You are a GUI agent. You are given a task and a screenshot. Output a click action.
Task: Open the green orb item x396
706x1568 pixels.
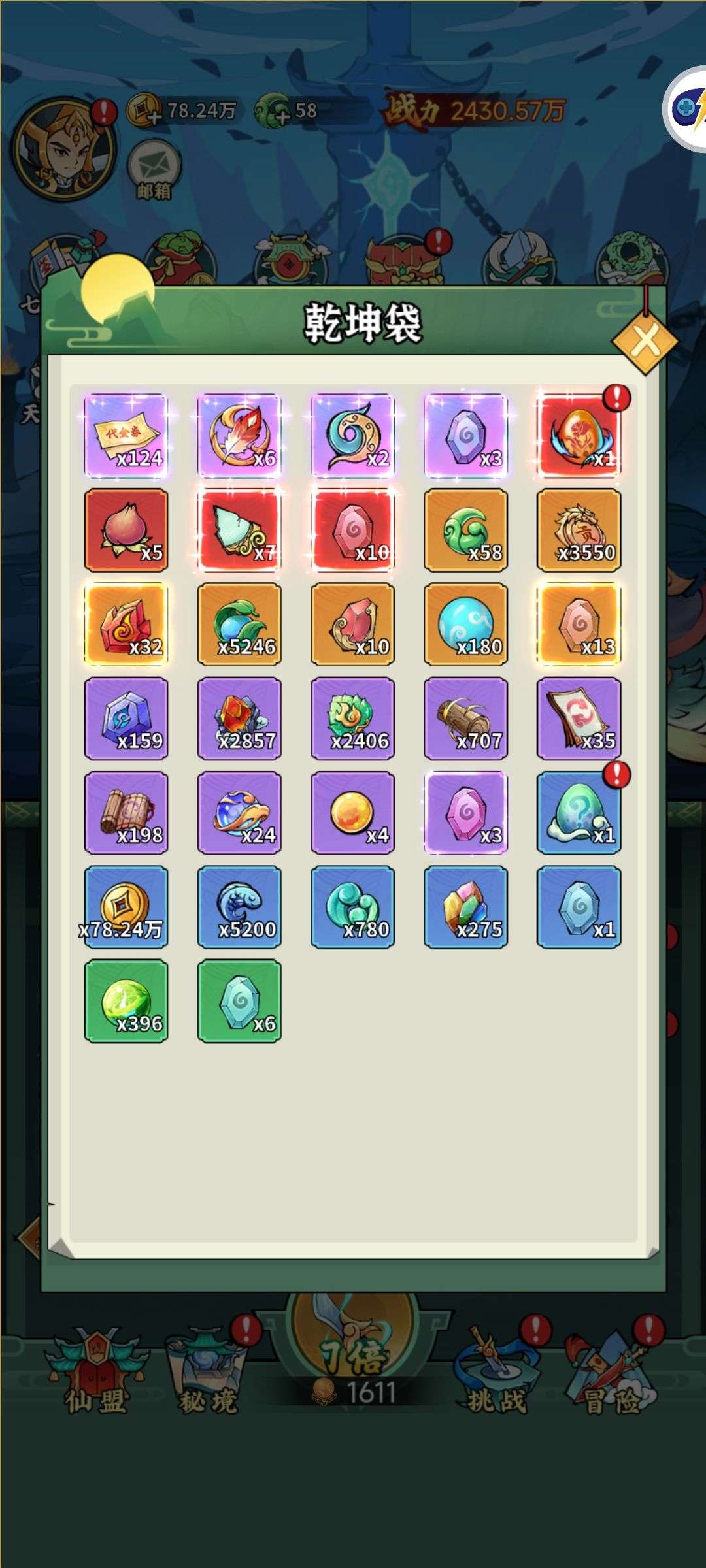tap(126, 1000)
